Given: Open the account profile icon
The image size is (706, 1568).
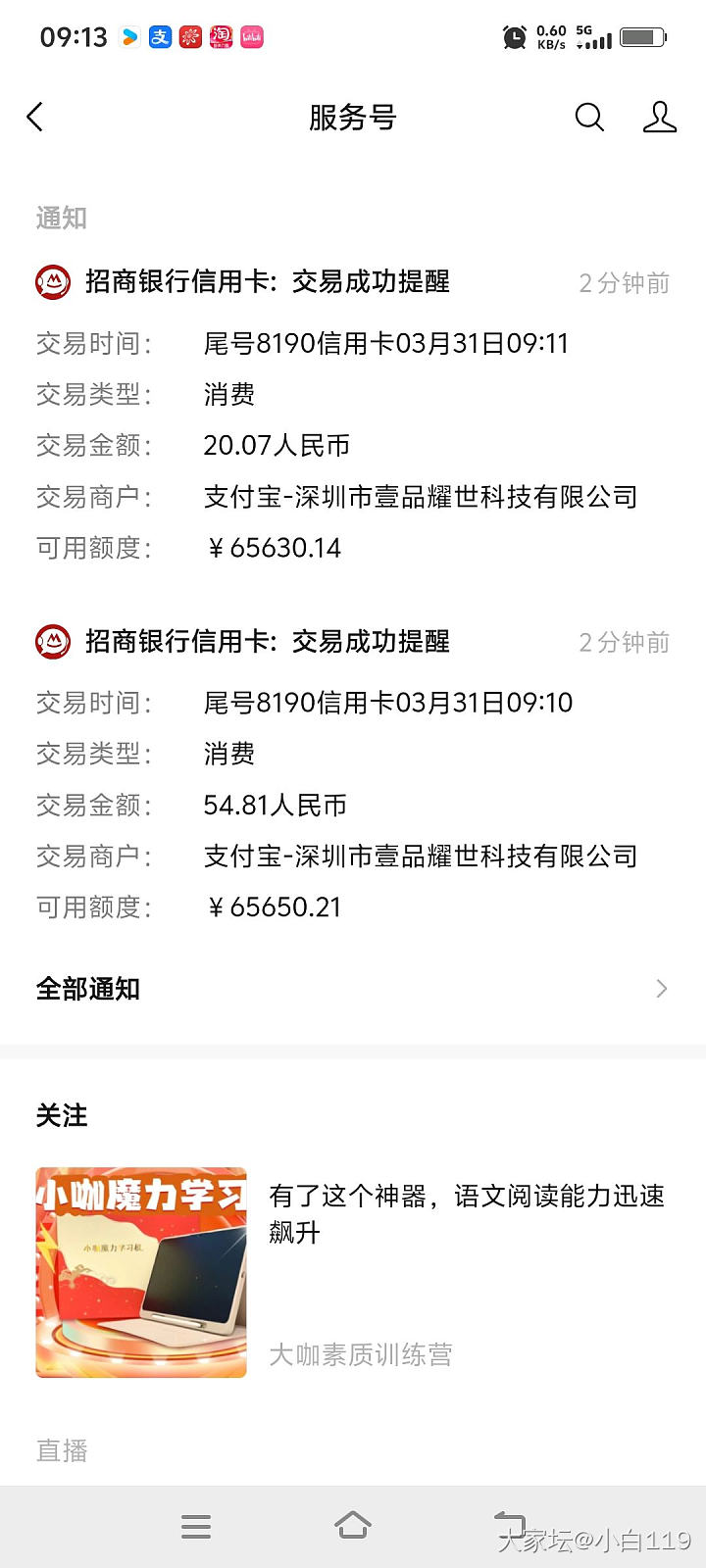Looking at the screenshot, I should pyautogui.click(x=659, y=118).
